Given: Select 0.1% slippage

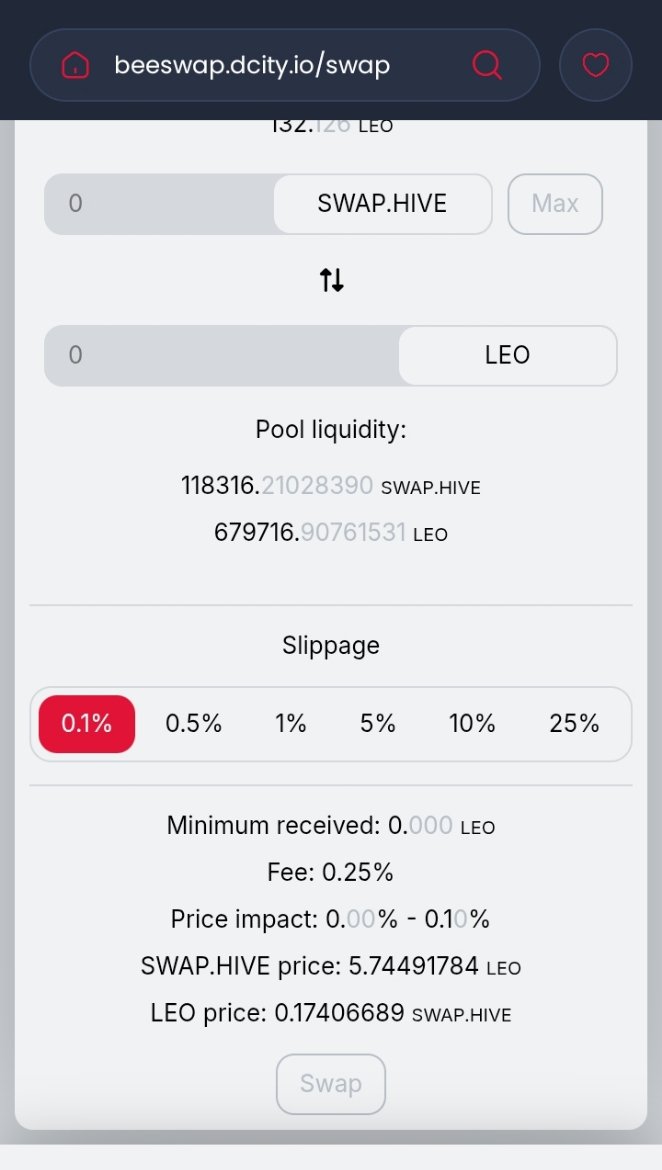Looking at the screenshot, I should coord(87,724).
